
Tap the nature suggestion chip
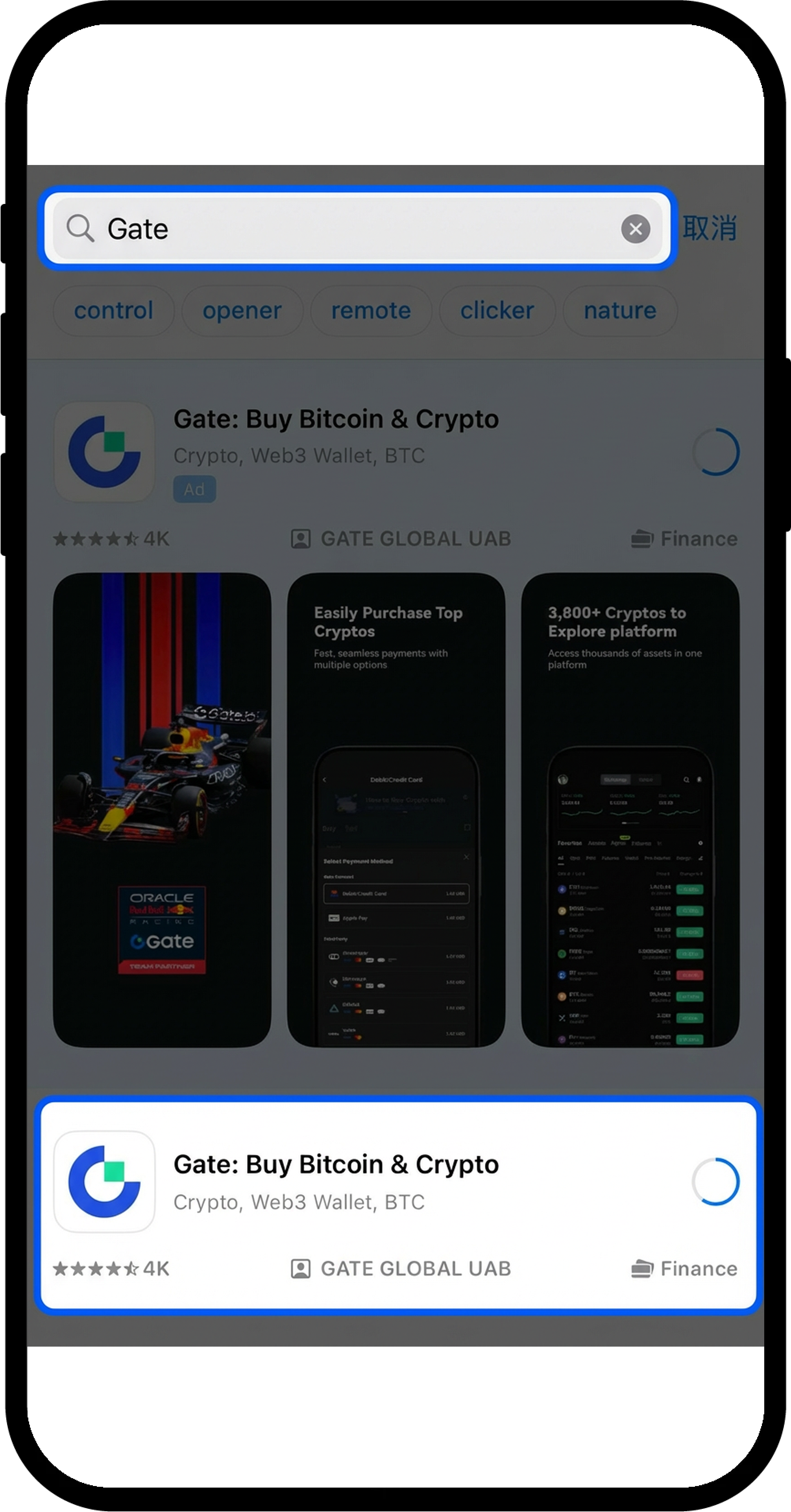click(620, 311)
